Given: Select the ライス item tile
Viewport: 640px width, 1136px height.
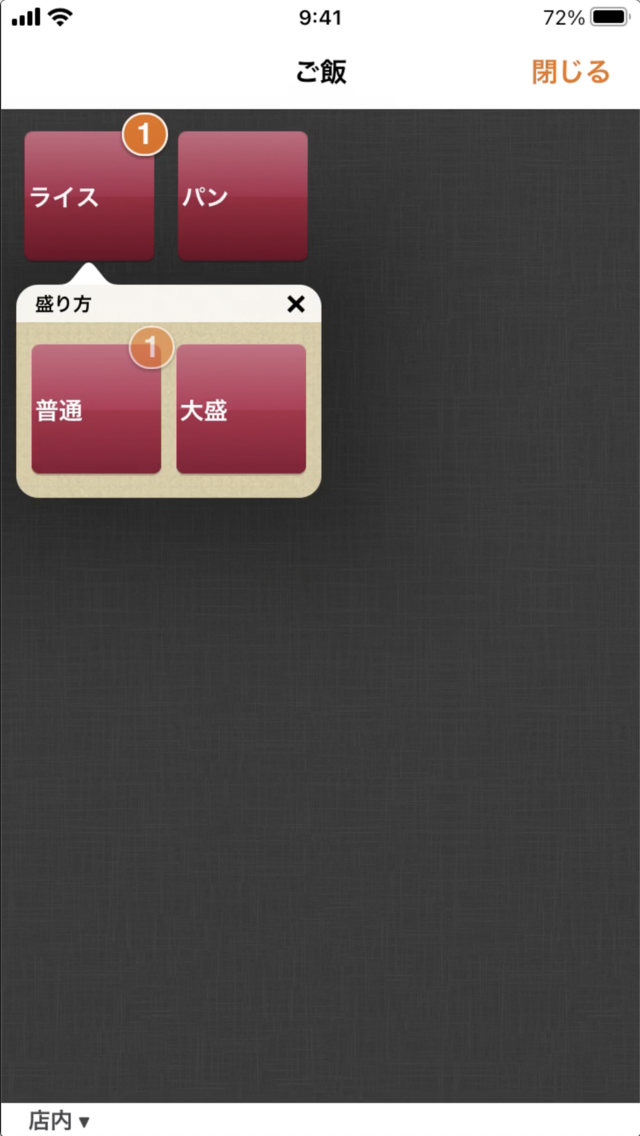Looking at the screenshot, I should pyautogui.click(x=89, y=196).
